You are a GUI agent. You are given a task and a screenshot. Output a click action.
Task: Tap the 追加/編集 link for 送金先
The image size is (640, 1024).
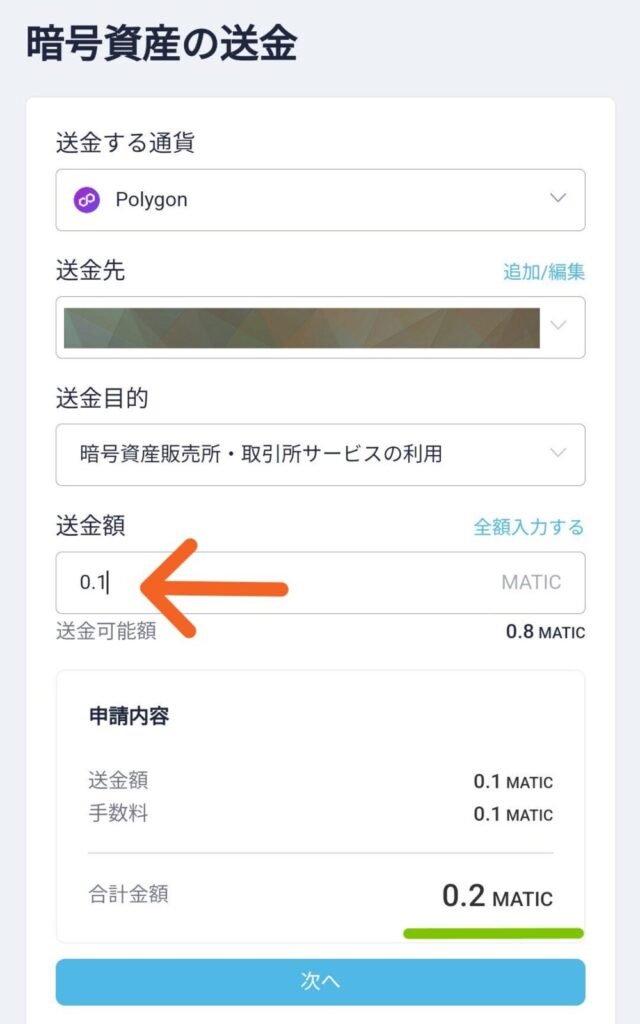(543, 272)
